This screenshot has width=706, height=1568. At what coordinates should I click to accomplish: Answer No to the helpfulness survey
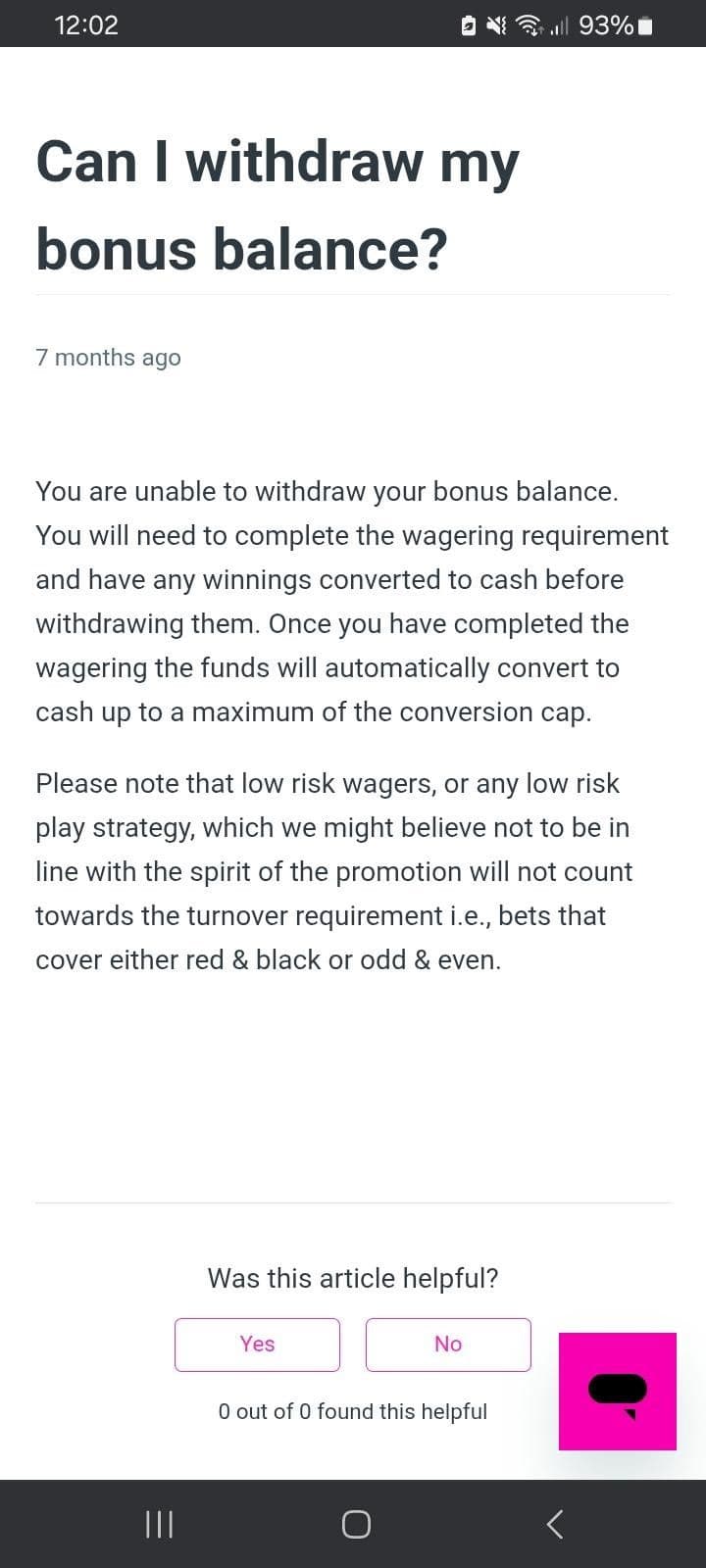(x=448, y=1344)
